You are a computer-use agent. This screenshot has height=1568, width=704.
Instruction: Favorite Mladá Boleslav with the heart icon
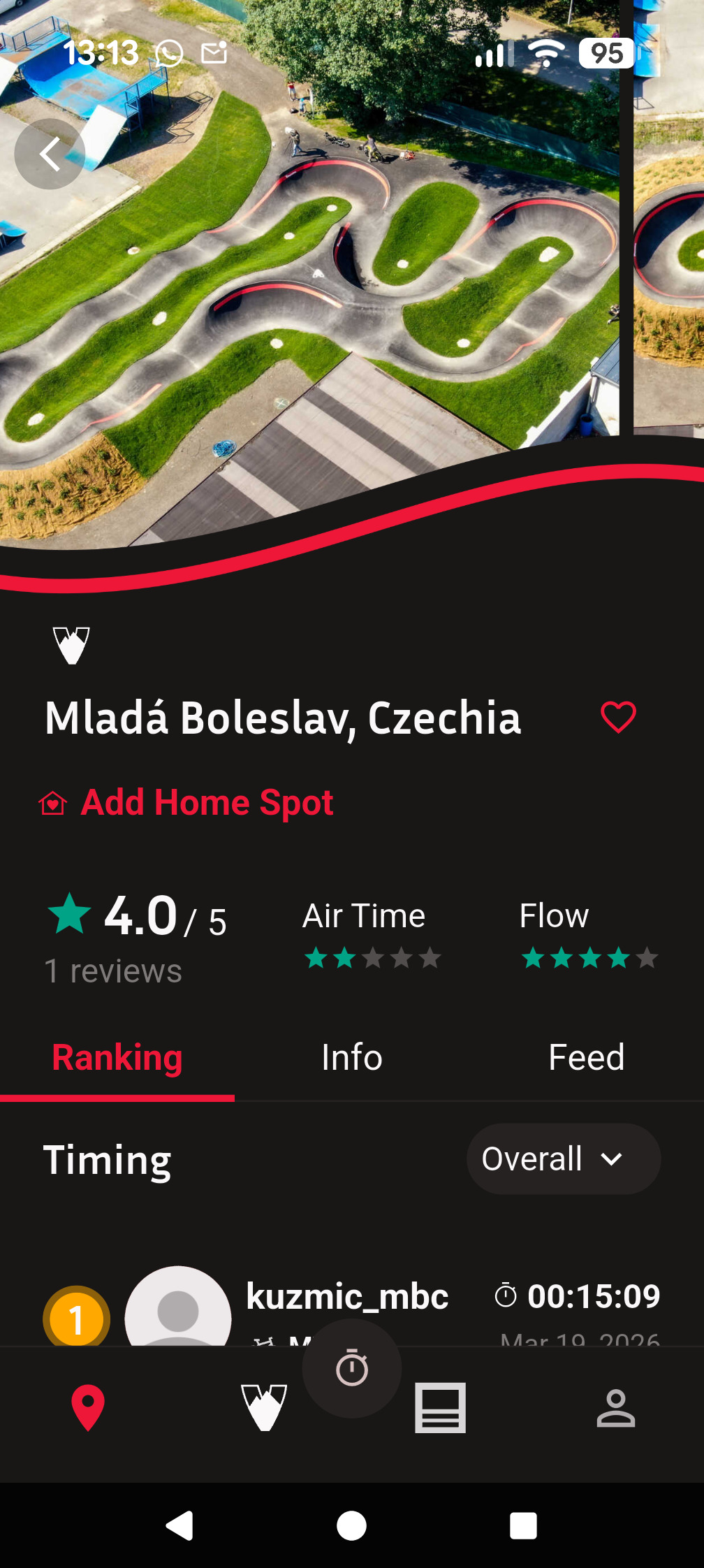click(618, 718)
